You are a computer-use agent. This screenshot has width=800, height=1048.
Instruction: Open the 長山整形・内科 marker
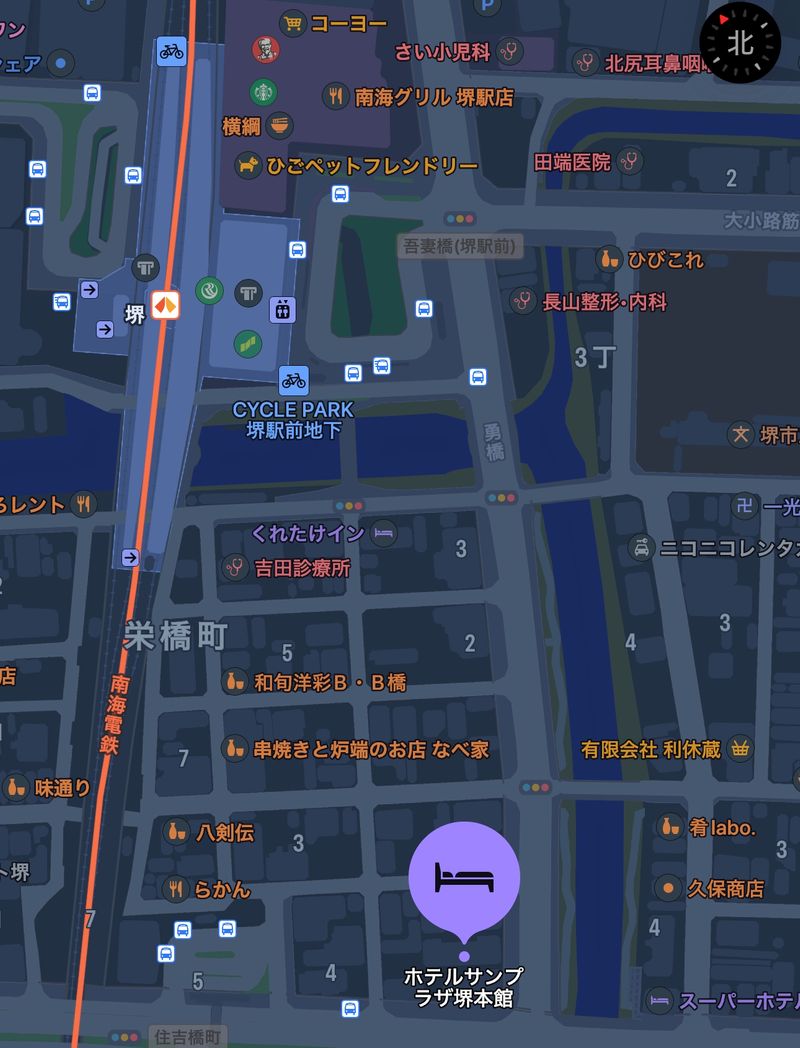pyautogui.click(x=522, y=300)
